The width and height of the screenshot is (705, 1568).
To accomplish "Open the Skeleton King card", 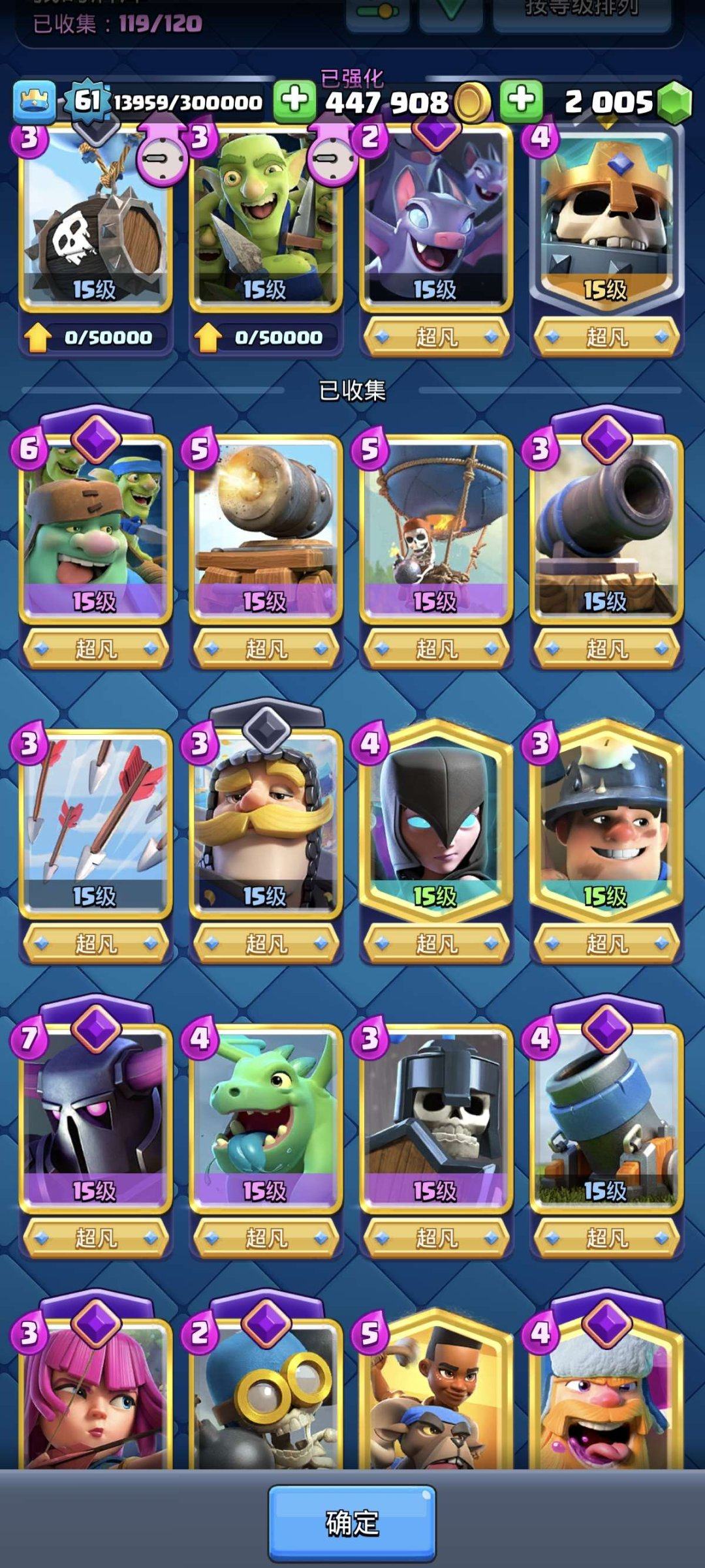I will (x=606, y=222).
